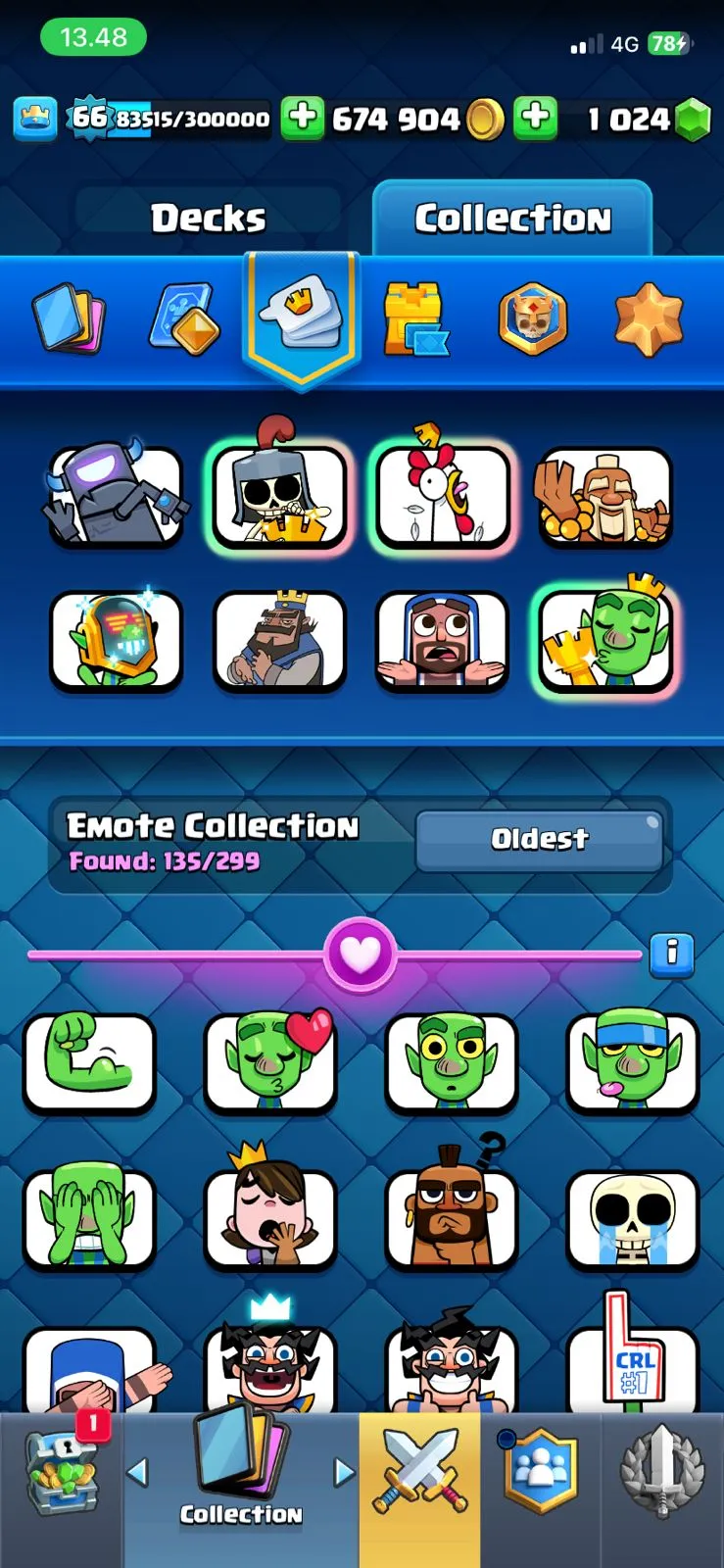
Task: Tap the yawning princess emote
Action: tap(270, 1217)
